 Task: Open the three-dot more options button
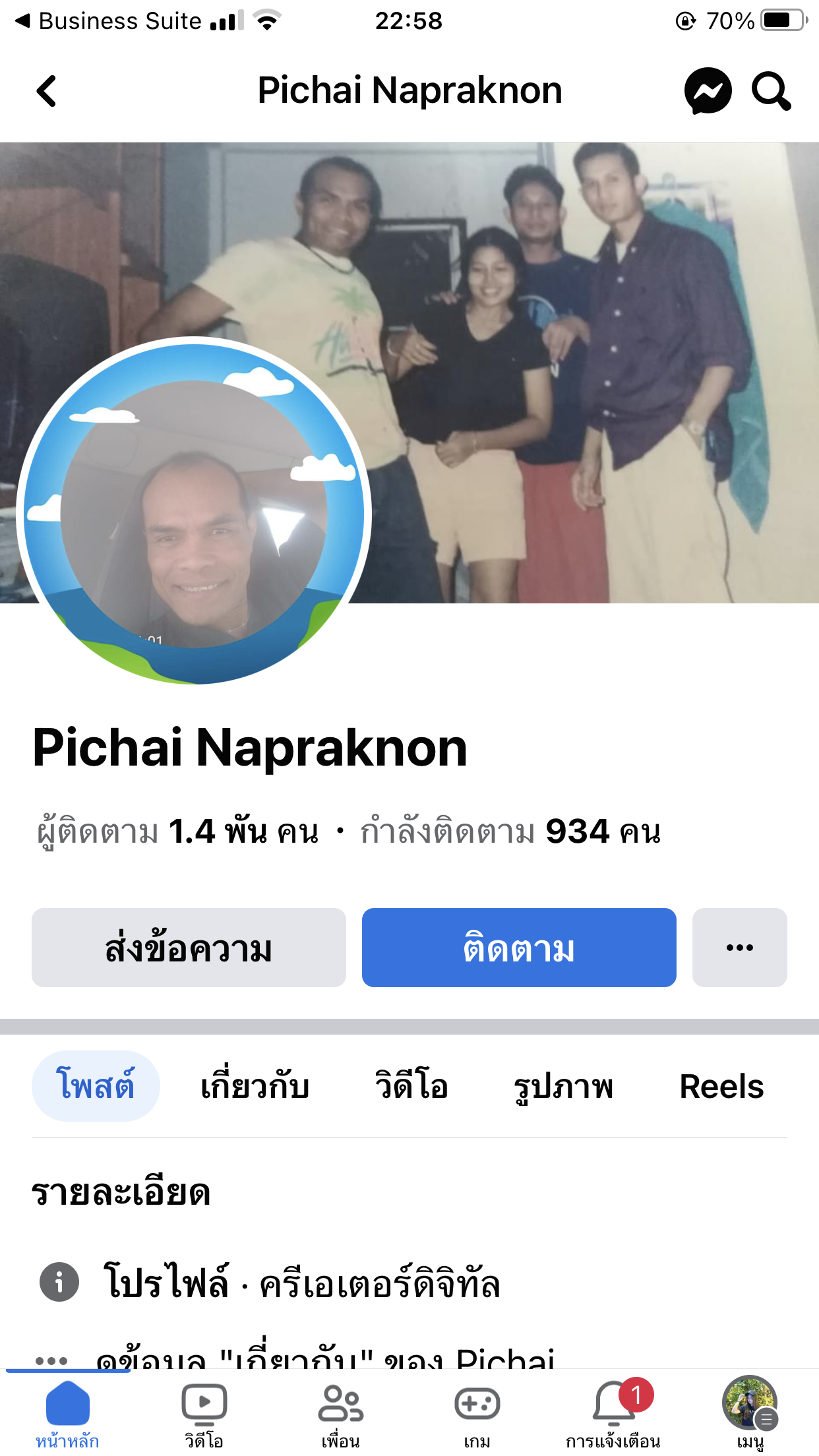click(x=740, y=948)
